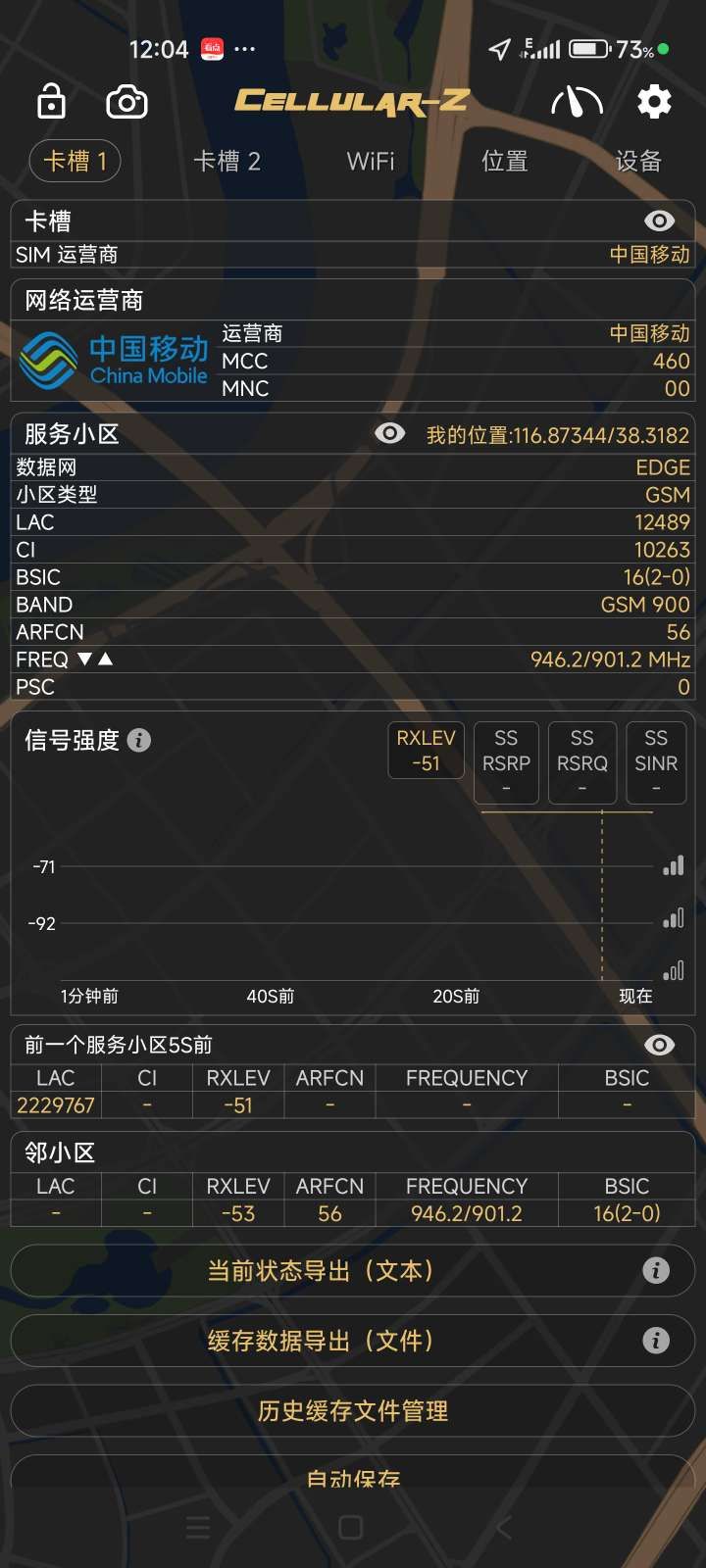Go to the 设备 tab
This screenshot has width=706, height=1568.
point(638,161)
